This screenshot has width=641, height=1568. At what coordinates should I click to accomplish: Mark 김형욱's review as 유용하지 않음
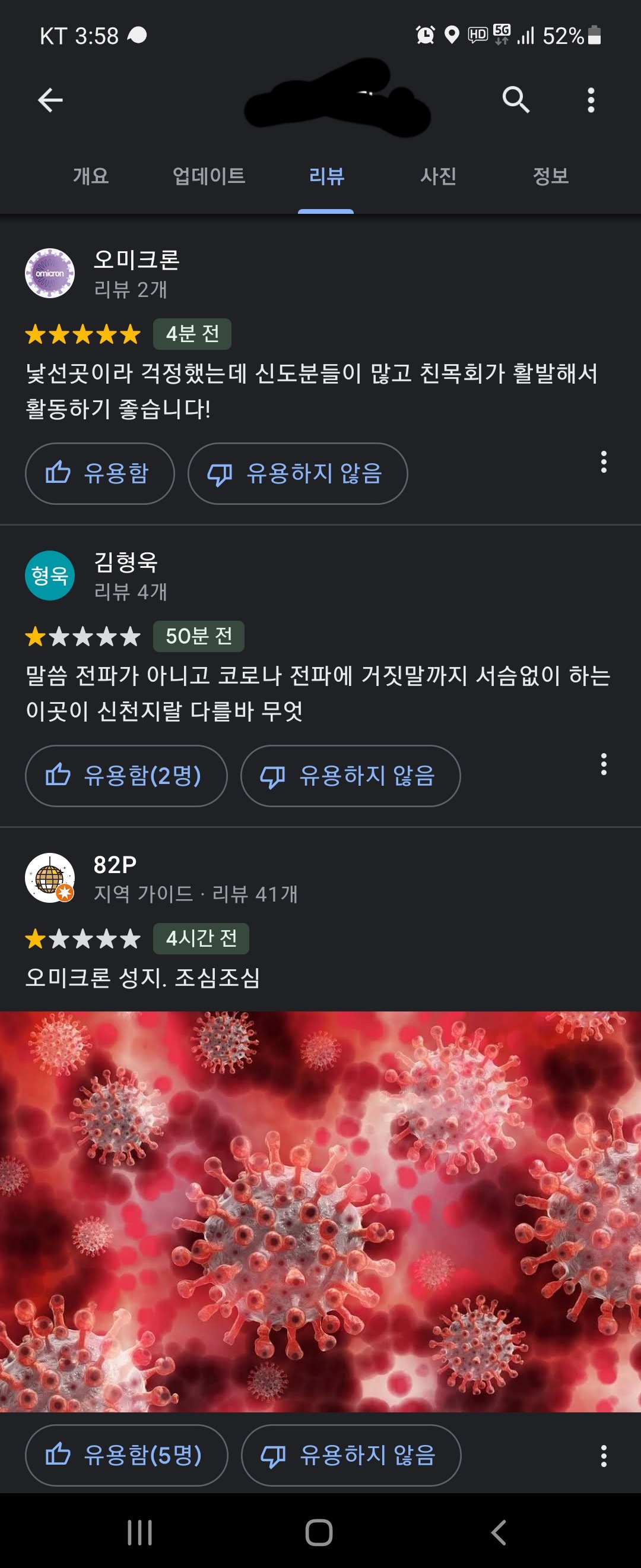tap(350, 776)
